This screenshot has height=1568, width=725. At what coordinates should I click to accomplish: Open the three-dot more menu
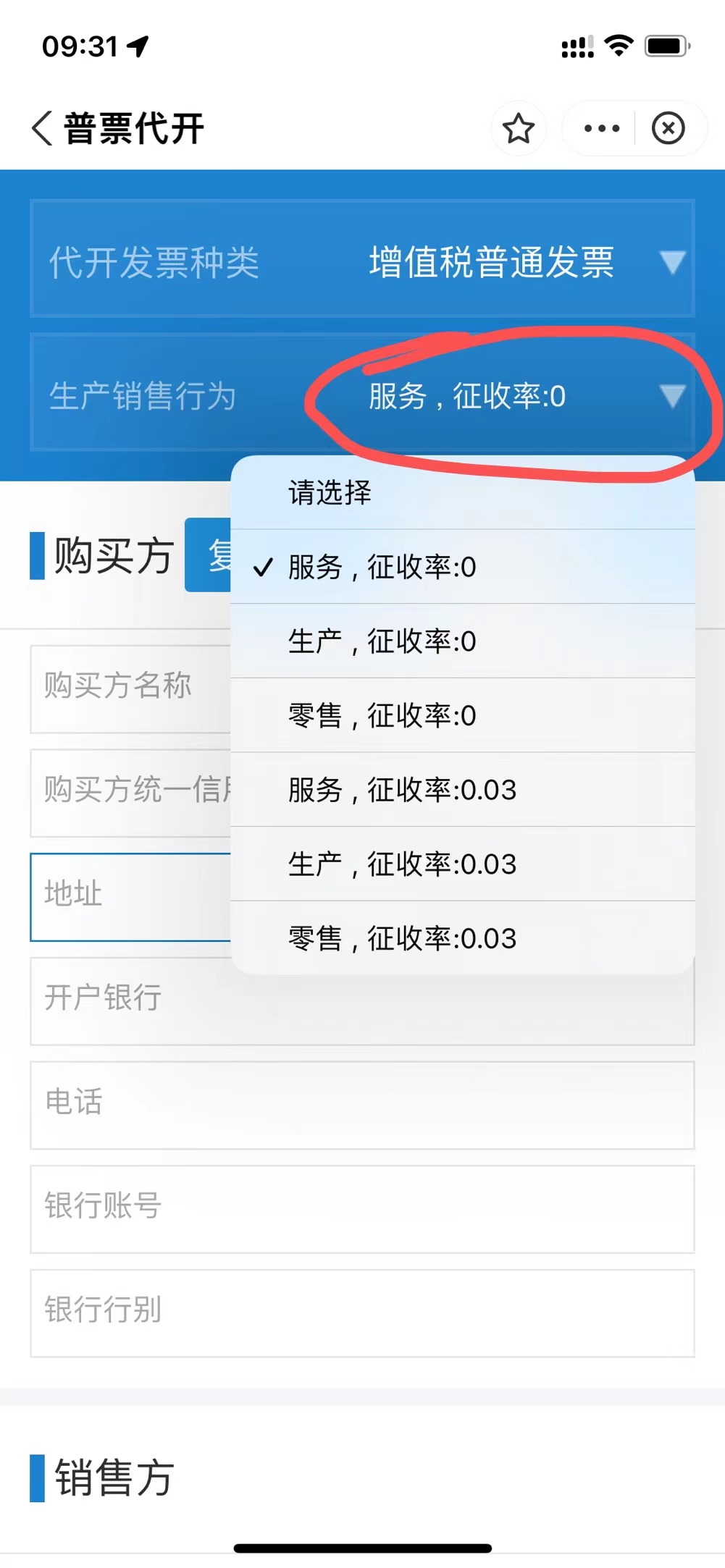[602, 129]
